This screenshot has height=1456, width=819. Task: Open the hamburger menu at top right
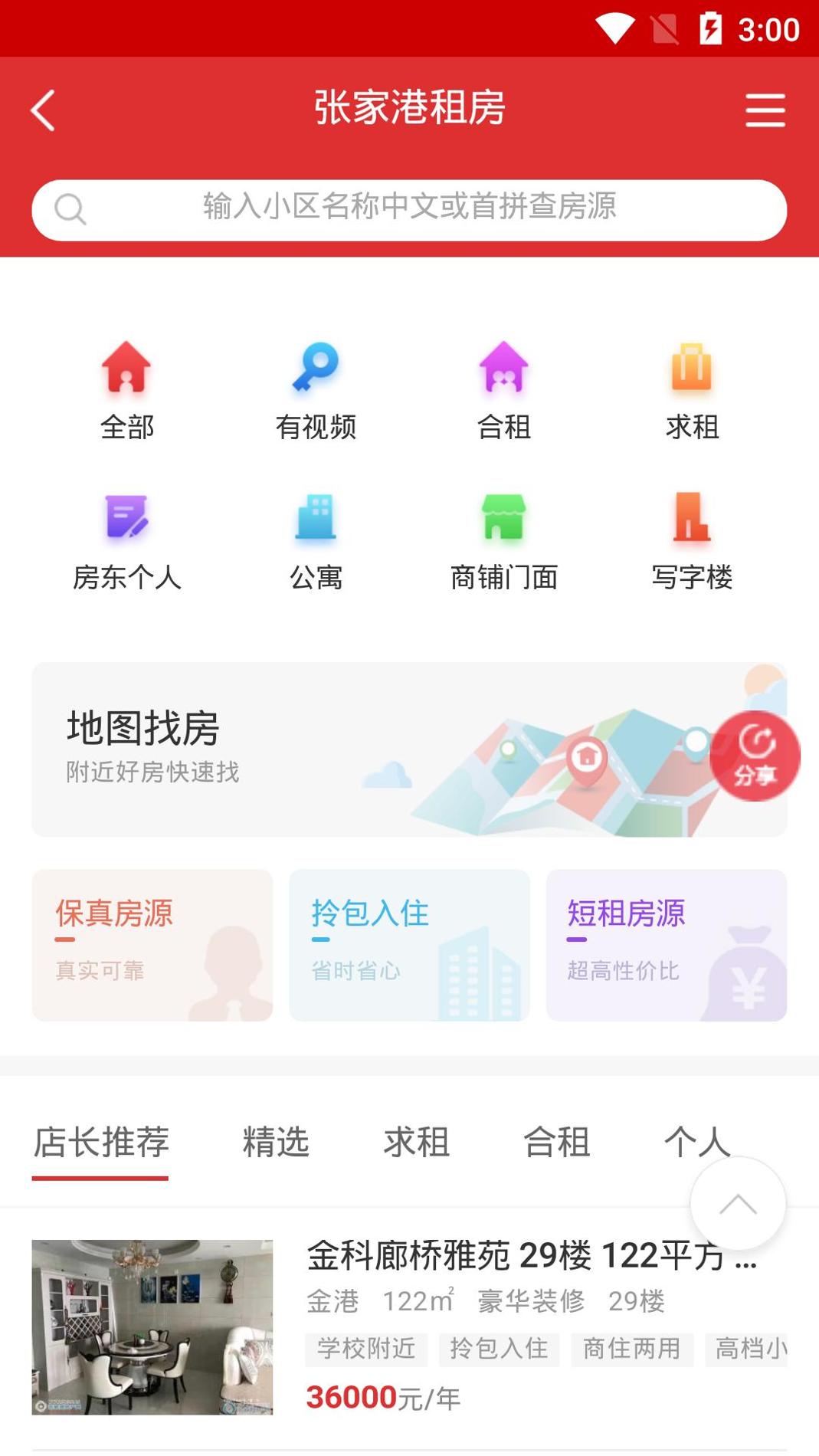tap(765, 109)
